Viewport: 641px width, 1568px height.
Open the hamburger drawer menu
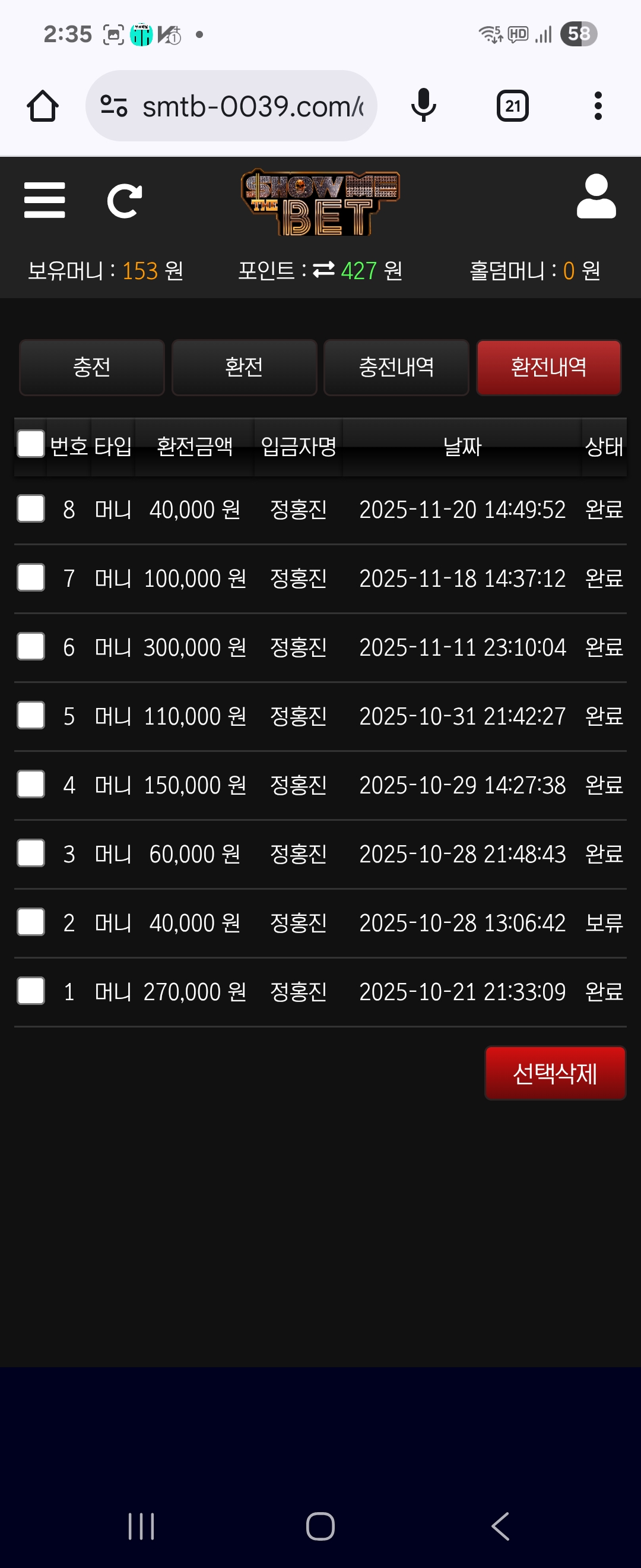pyautogui.click(x=45, y=200)
